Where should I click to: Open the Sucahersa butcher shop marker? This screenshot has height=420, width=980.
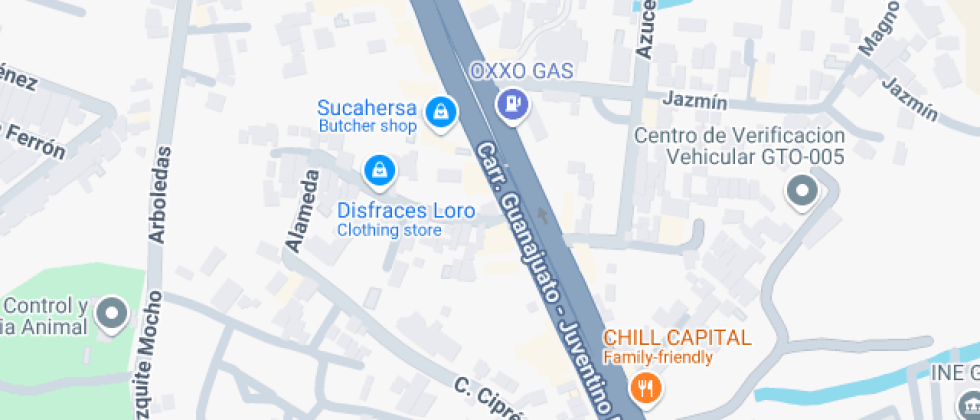439,113
